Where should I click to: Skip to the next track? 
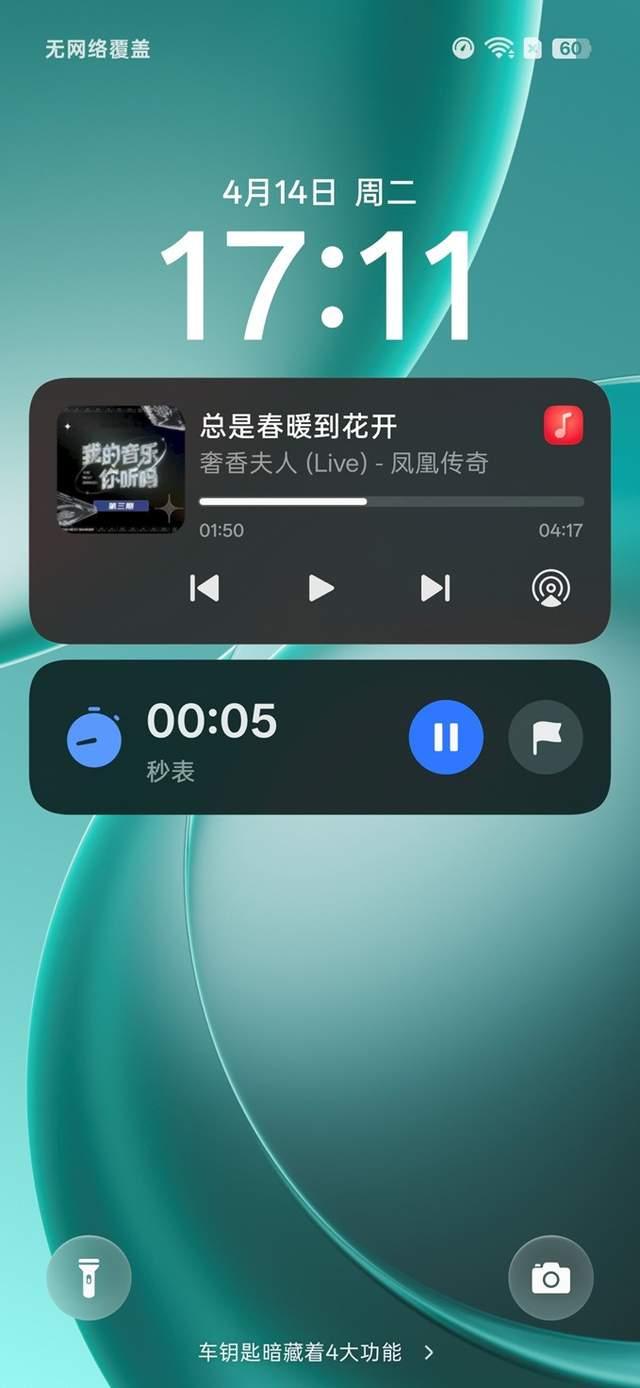(435, 588)
